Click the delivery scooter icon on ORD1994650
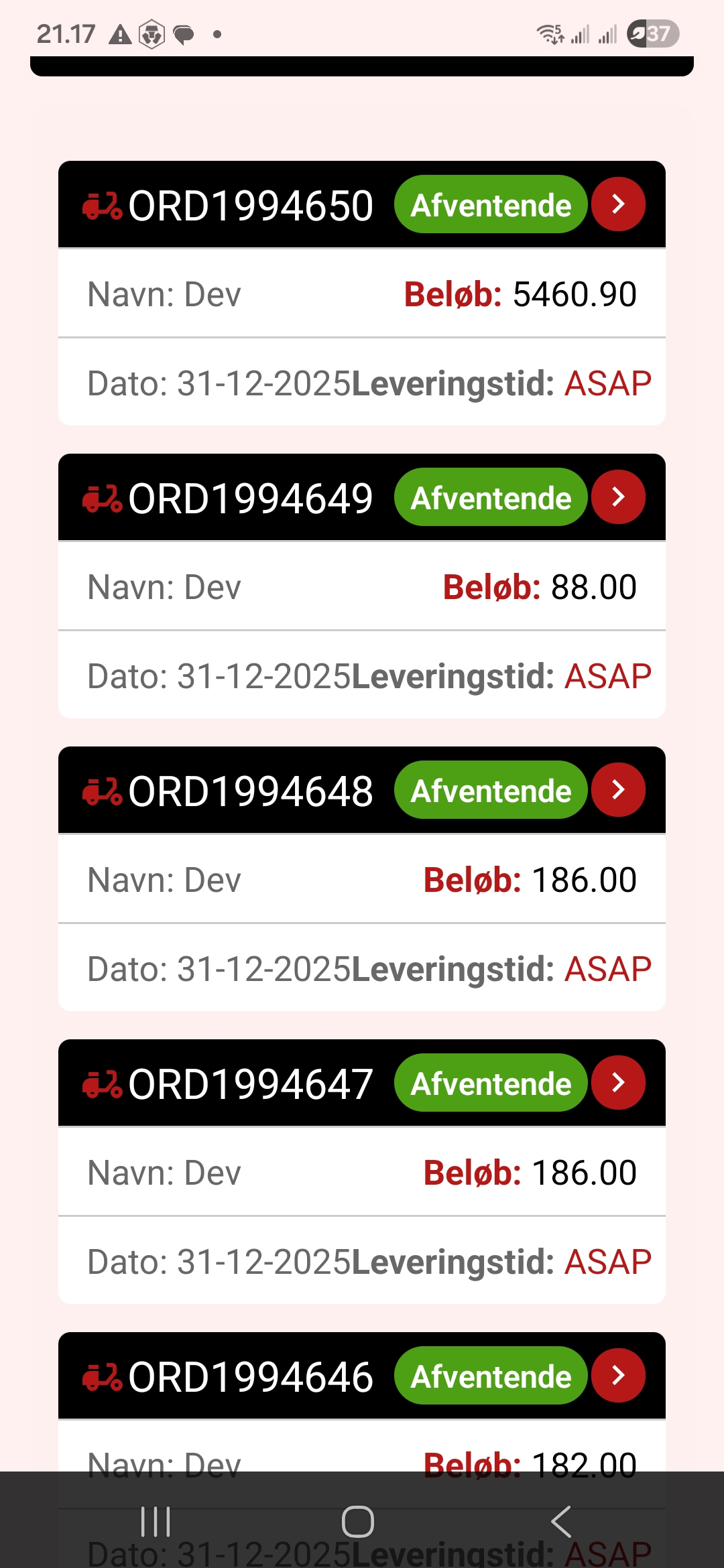Screen dimensions: 724x1568 (x=102, y=206)
